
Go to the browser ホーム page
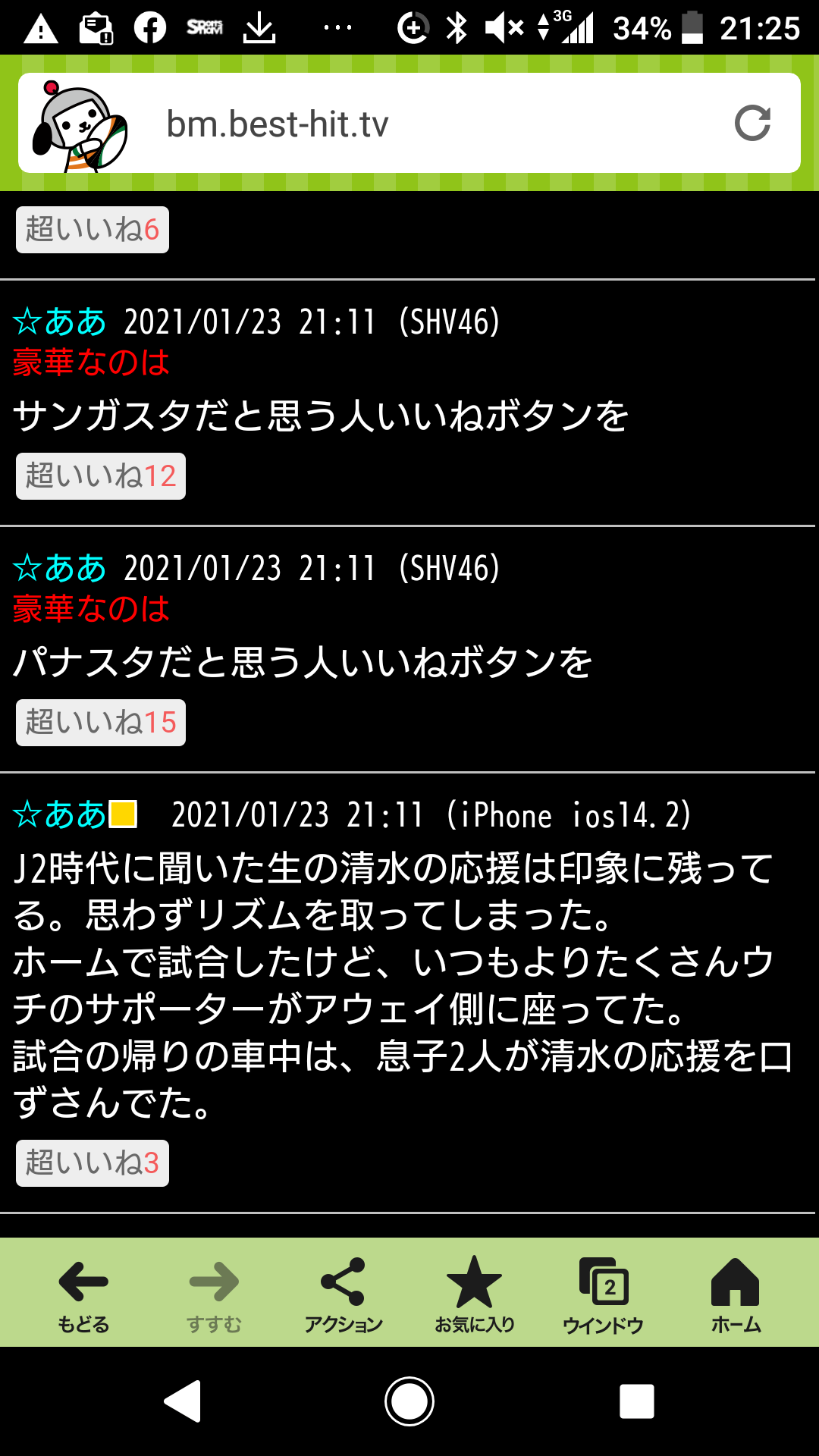[x=735, y=1294]
